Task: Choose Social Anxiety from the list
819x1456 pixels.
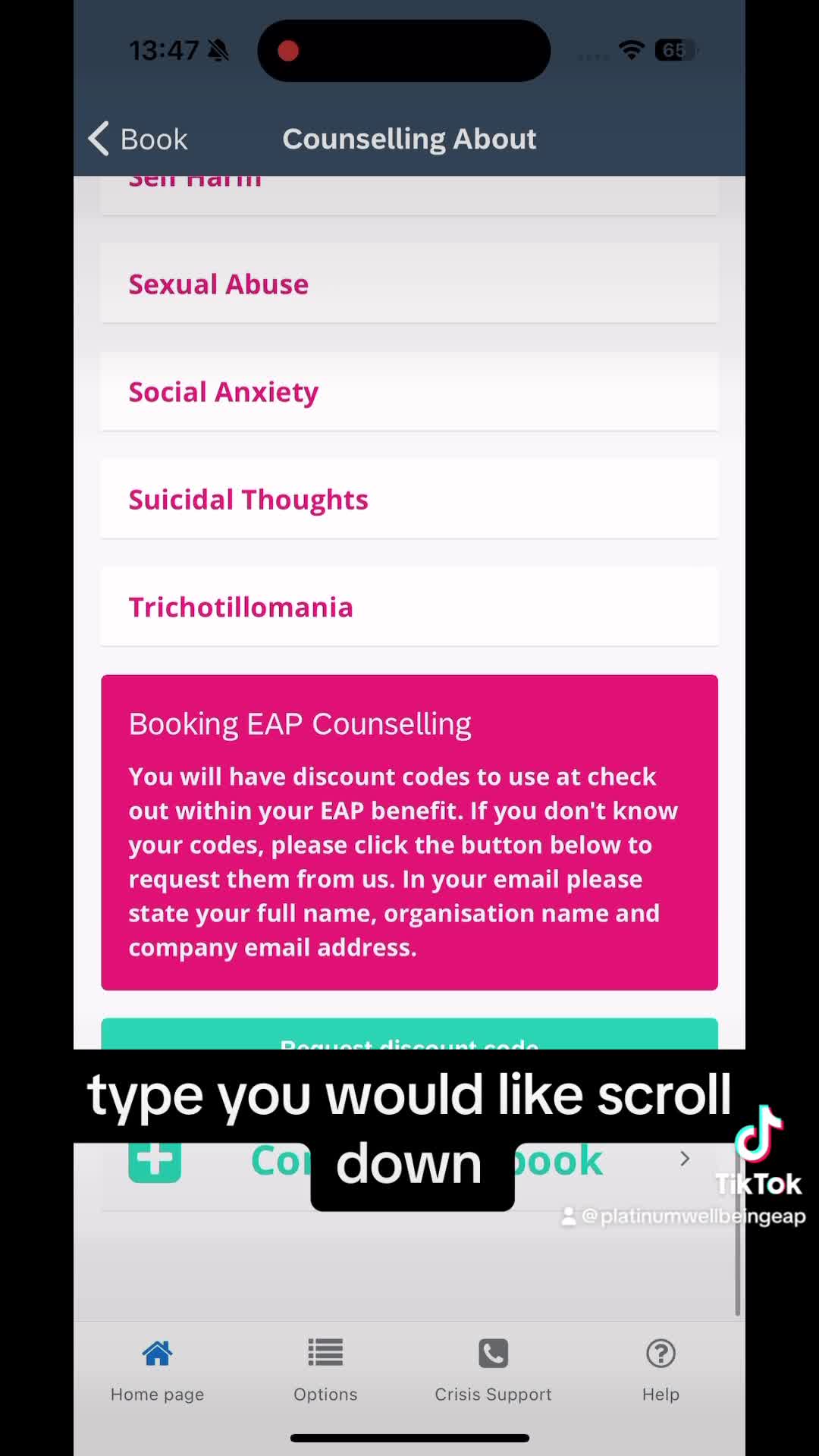Action: click(409, 391)
